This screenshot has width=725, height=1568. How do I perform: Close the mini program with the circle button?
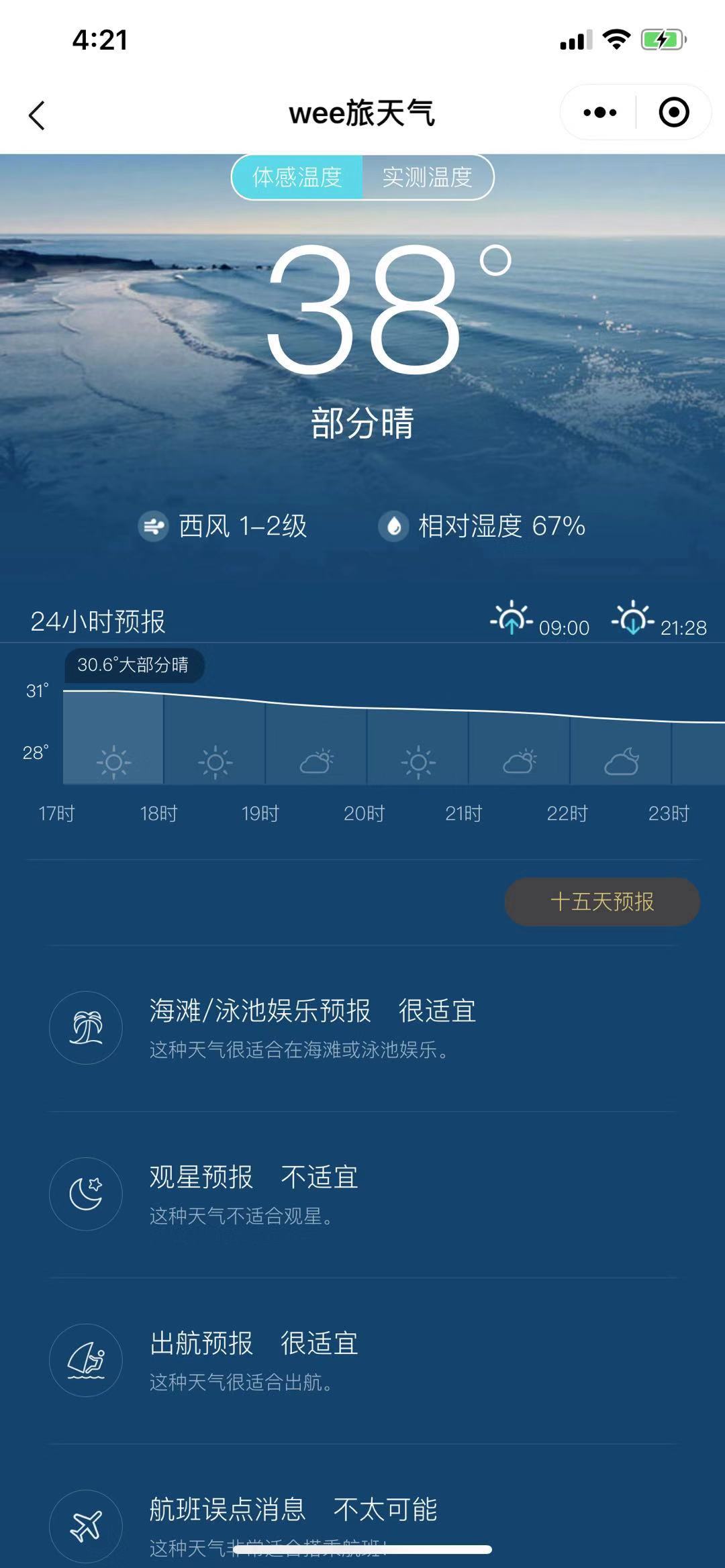pyautogui.click(x=674, y=113)
